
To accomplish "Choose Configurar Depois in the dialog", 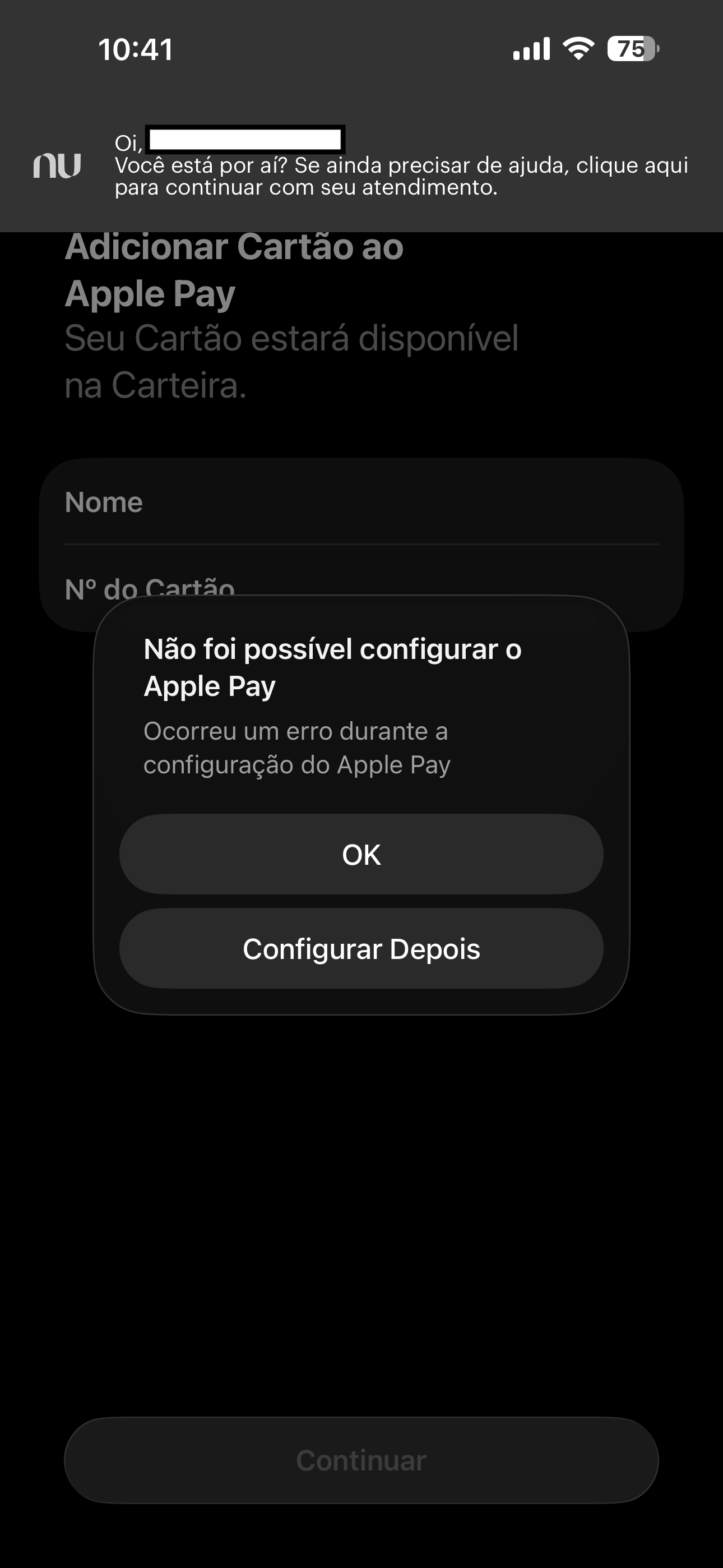I will coord(361,948).
